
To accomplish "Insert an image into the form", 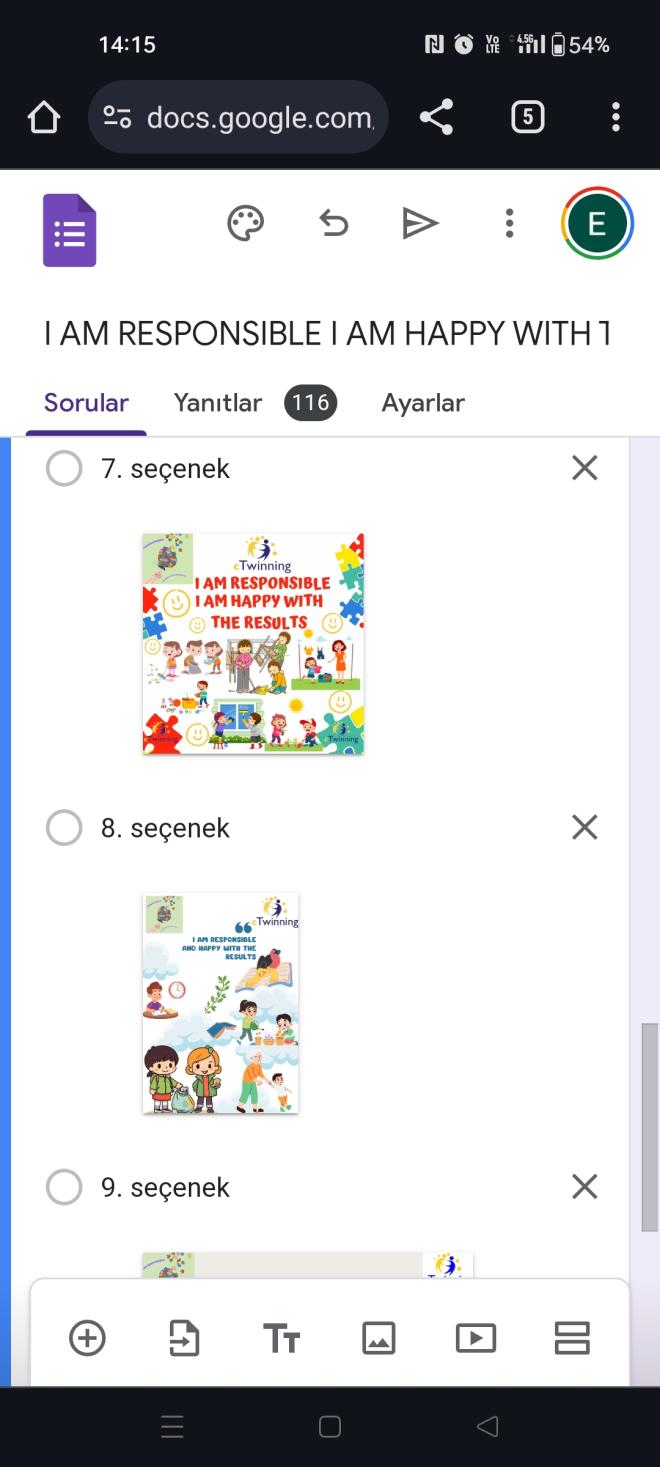I will [x=379, y=1338].
